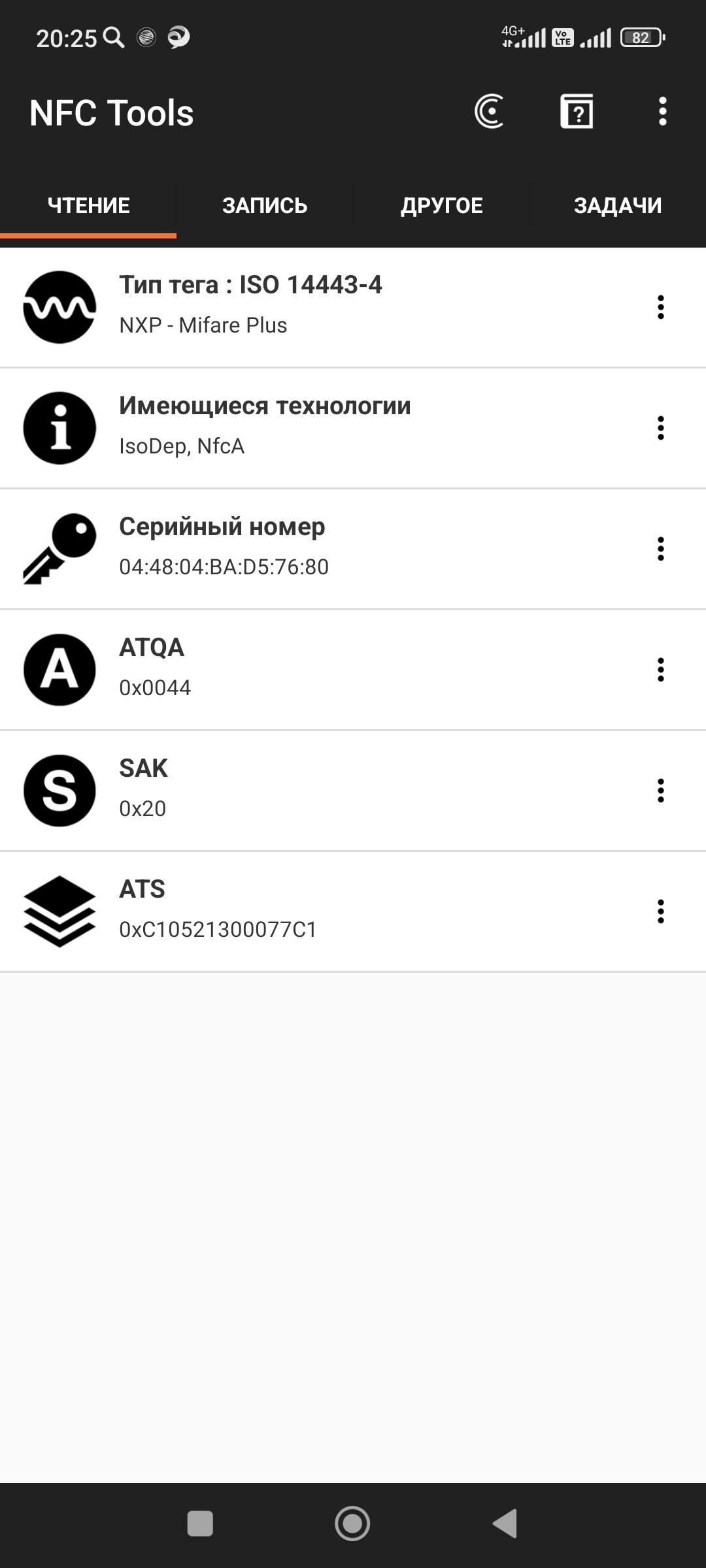The height and width of the screenshot is (1568, 706).
Task: Open options for Тип тега row
Action: click(661, 307)
